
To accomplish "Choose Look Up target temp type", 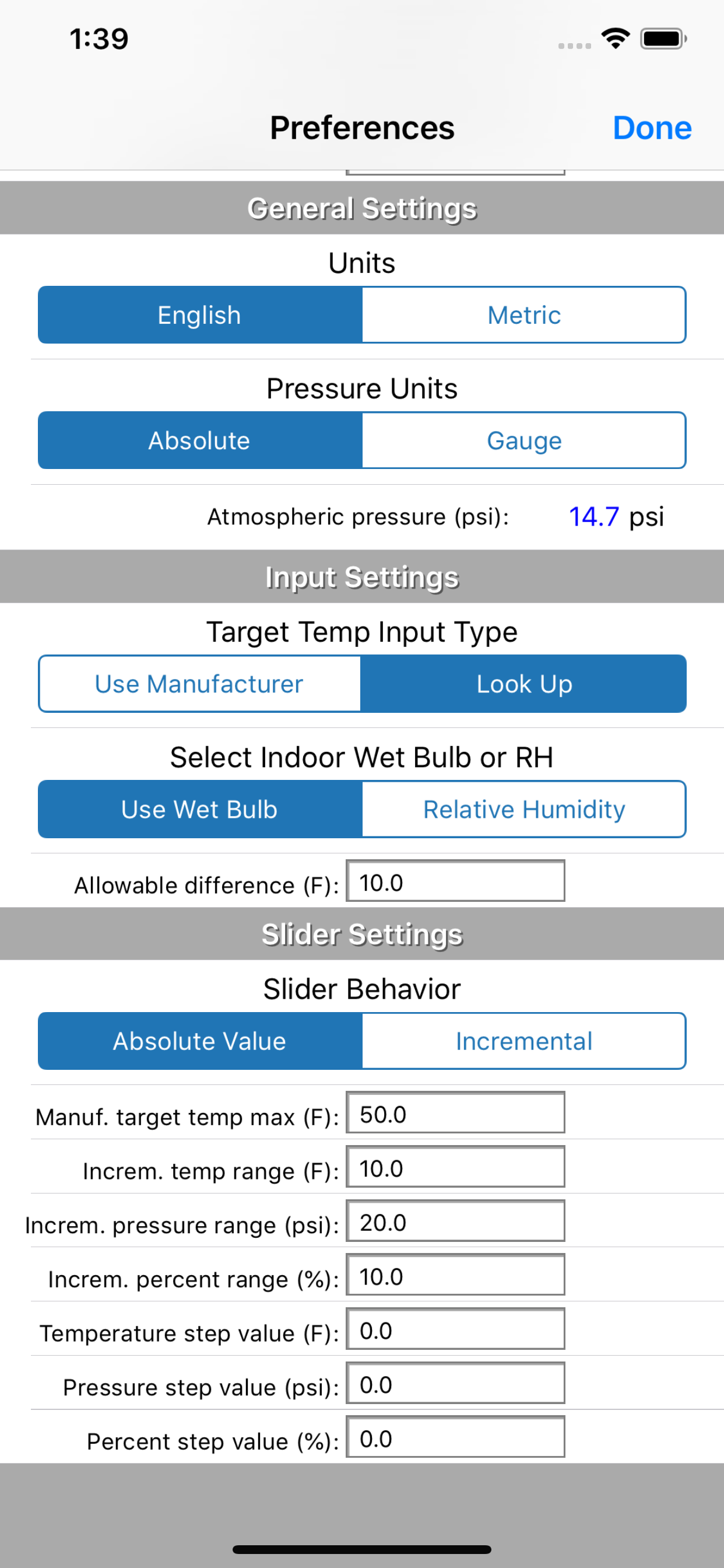I will tap(524, 684).
